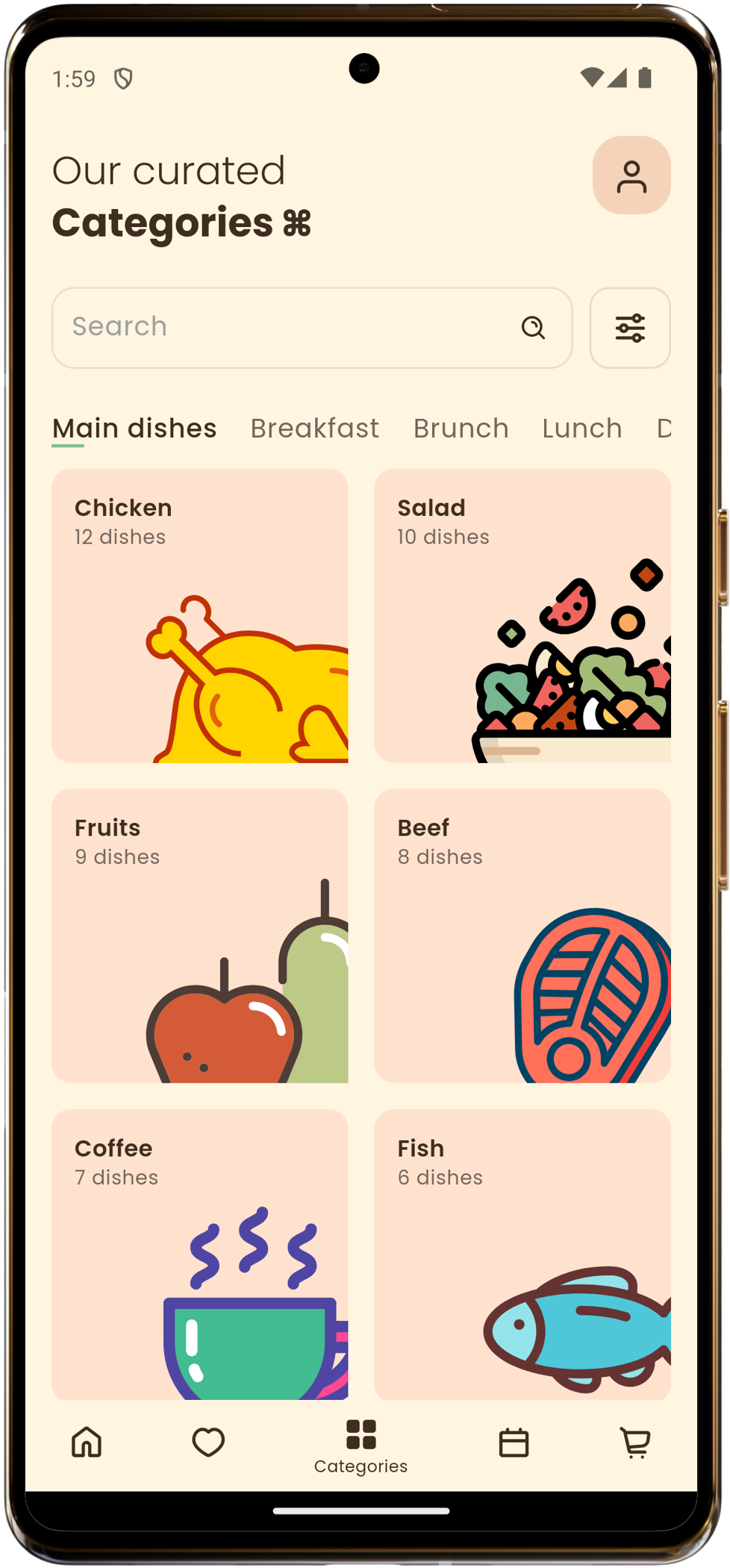The image size is (730, 1568).
Task: Tap the Search input field
Action: click(284, 327)
